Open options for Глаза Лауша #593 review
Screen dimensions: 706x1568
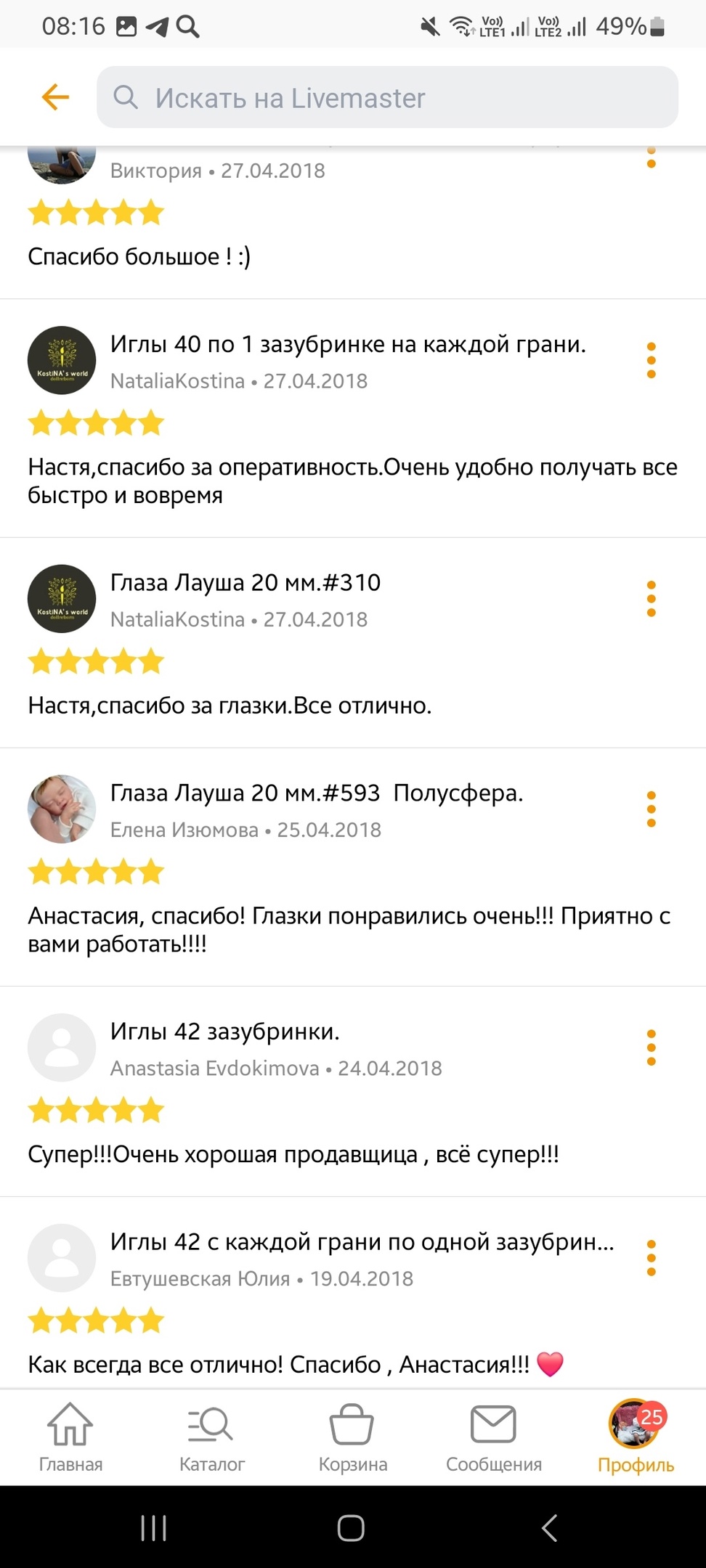point(651,809)
